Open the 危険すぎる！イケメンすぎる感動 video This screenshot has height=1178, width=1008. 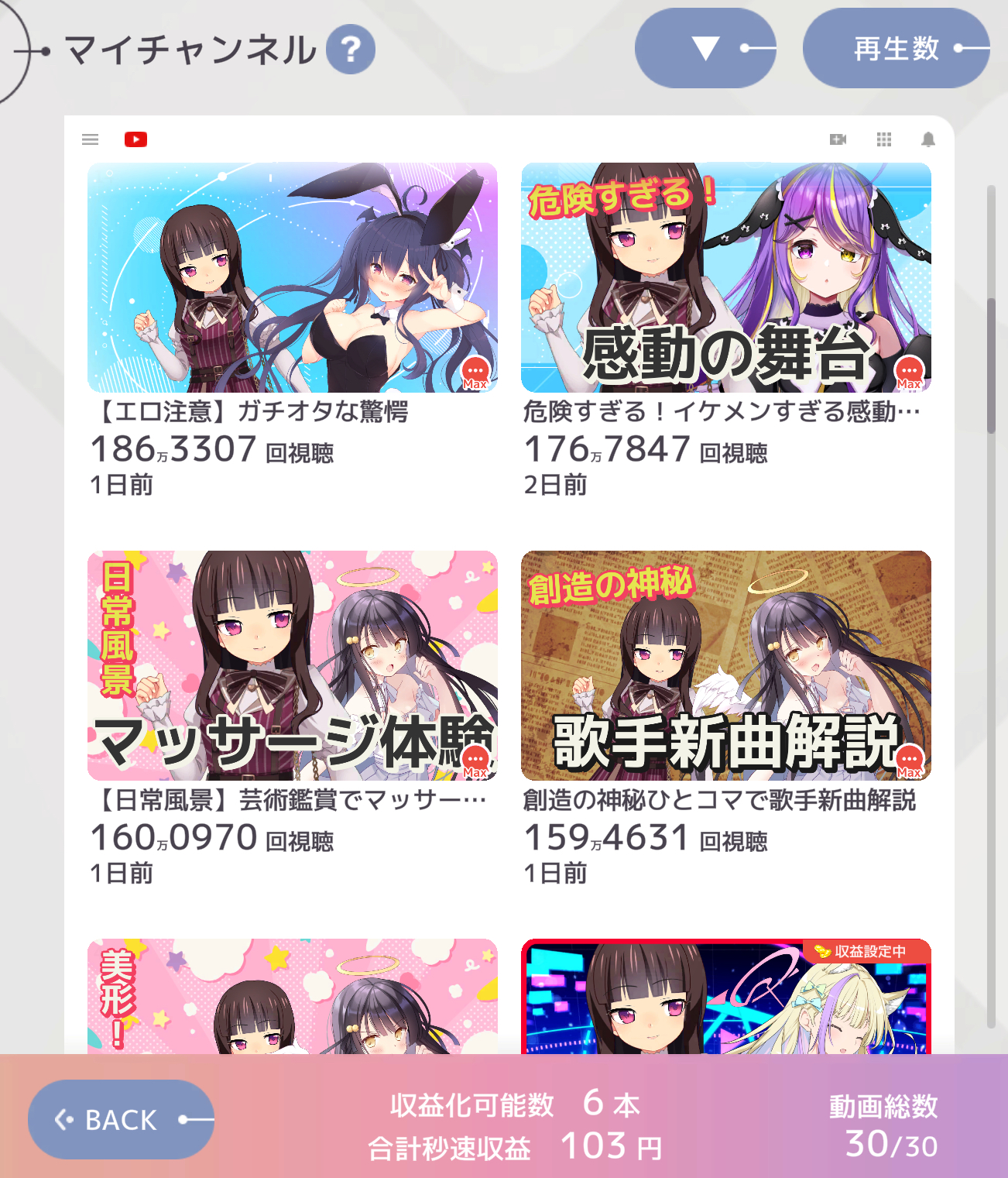click(x=726, y=277)
